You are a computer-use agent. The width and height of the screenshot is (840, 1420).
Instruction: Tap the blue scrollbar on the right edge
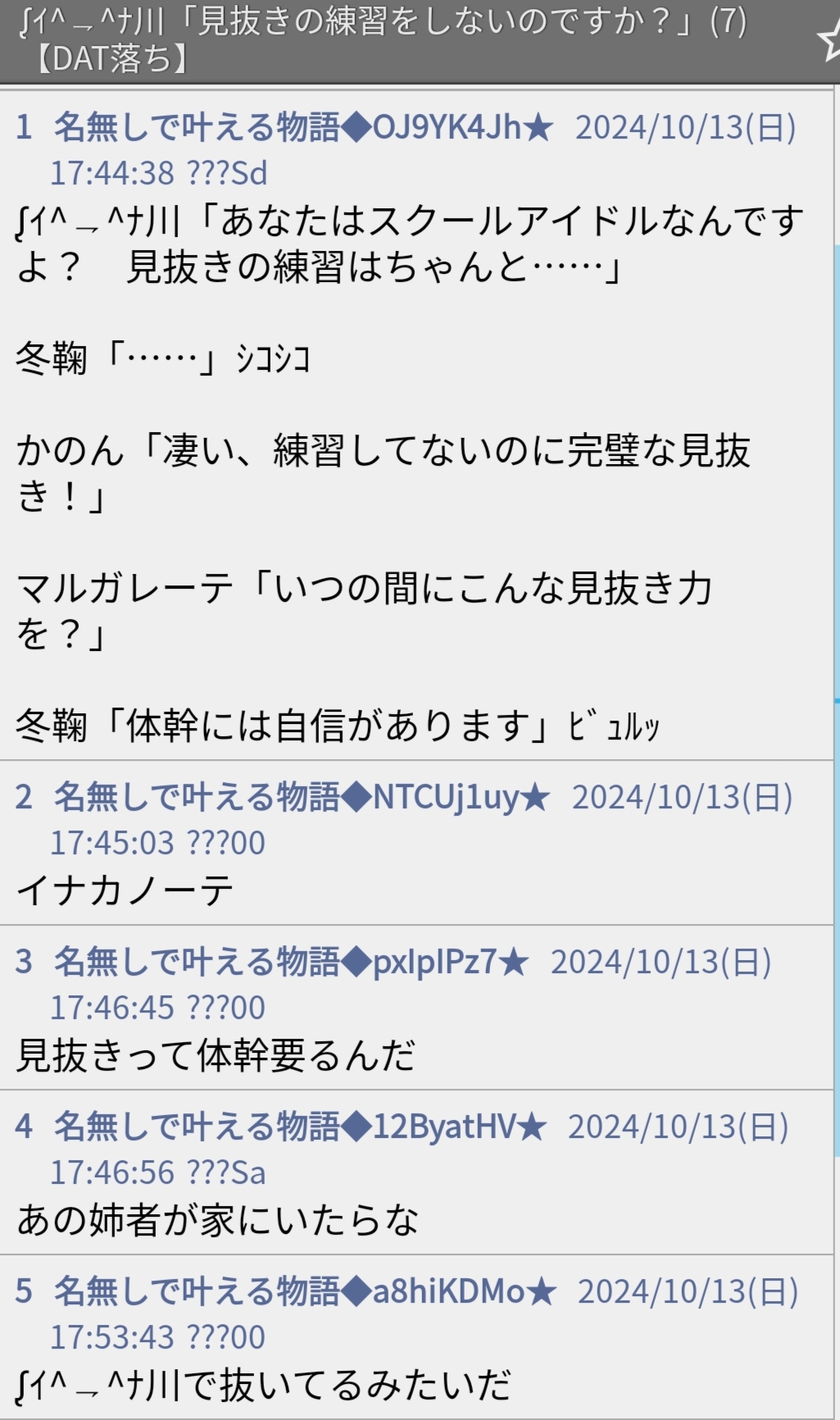(837, 472)
